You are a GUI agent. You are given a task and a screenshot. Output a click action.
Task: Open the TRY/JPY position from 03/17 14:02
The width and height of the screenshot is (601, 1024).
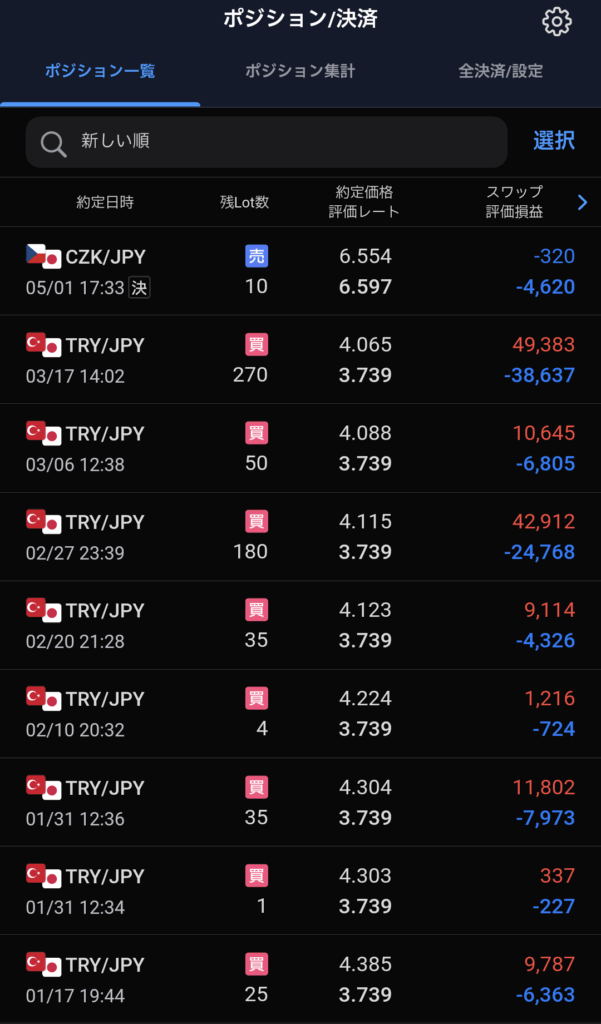tap(300, 360)
